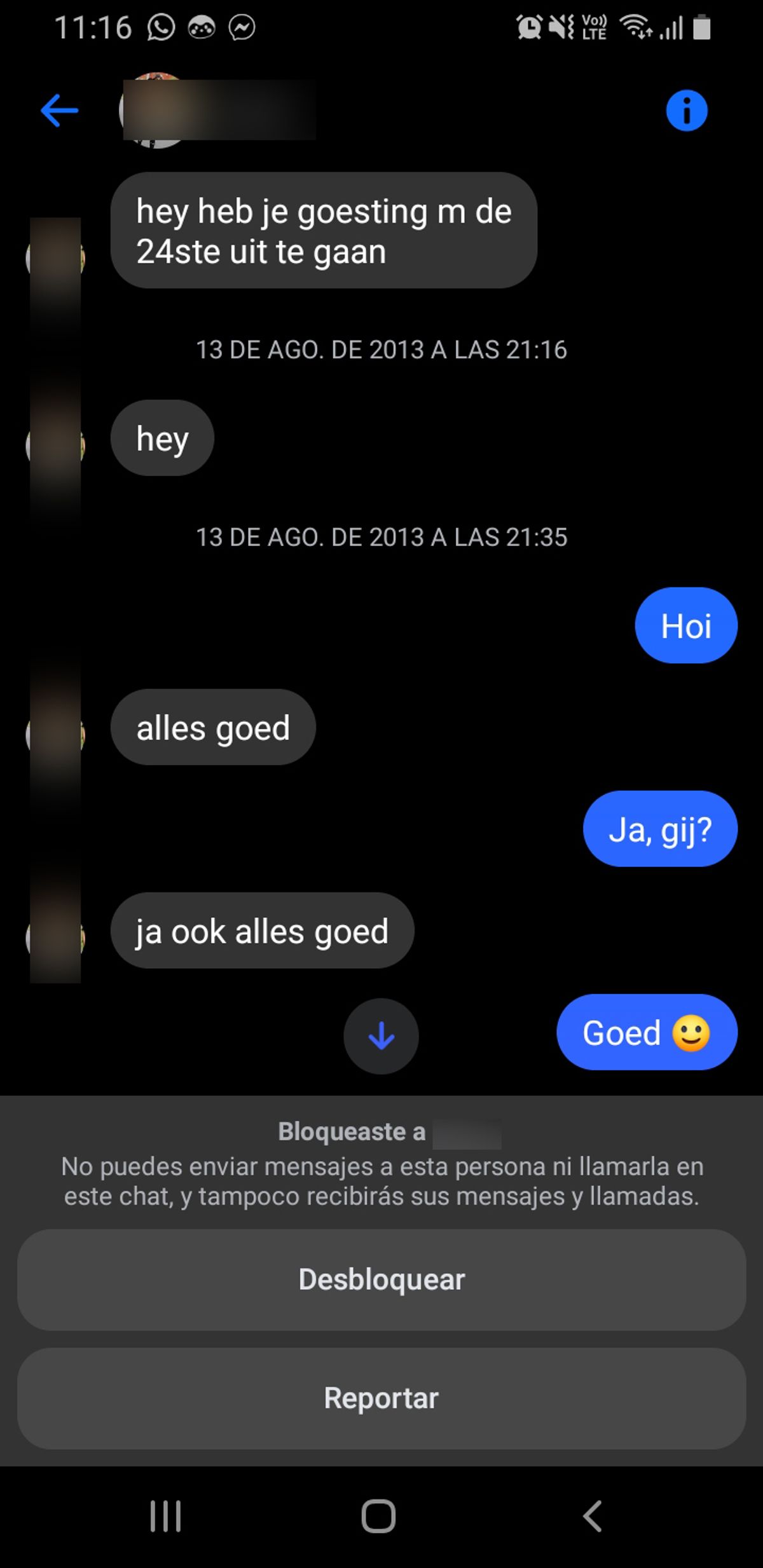
Task: Go back using the blue arrow
Action: coord(59,111)
